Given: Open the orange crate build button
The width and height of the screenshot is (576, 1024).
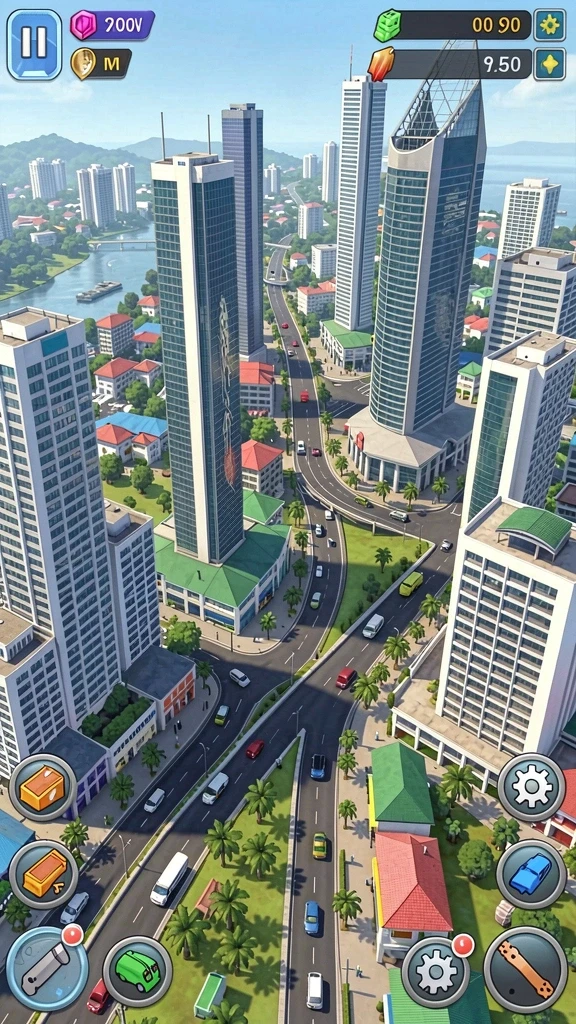Looking at the screenshot, I should point(43,788).
